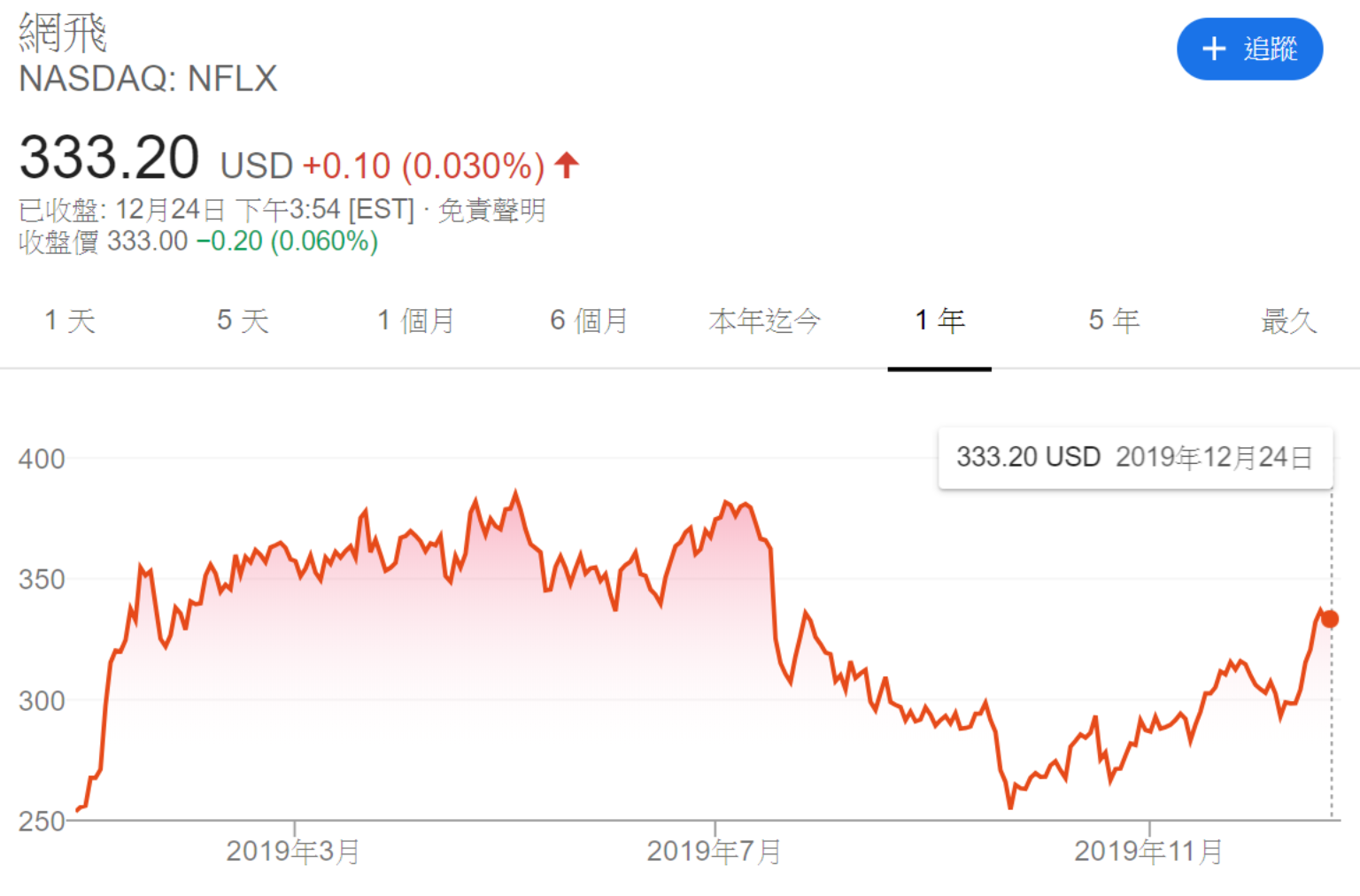Open the 免責聲明 disclaimer link
Image resolution: width=1360 pixels, height=896 pixels.
491,211
